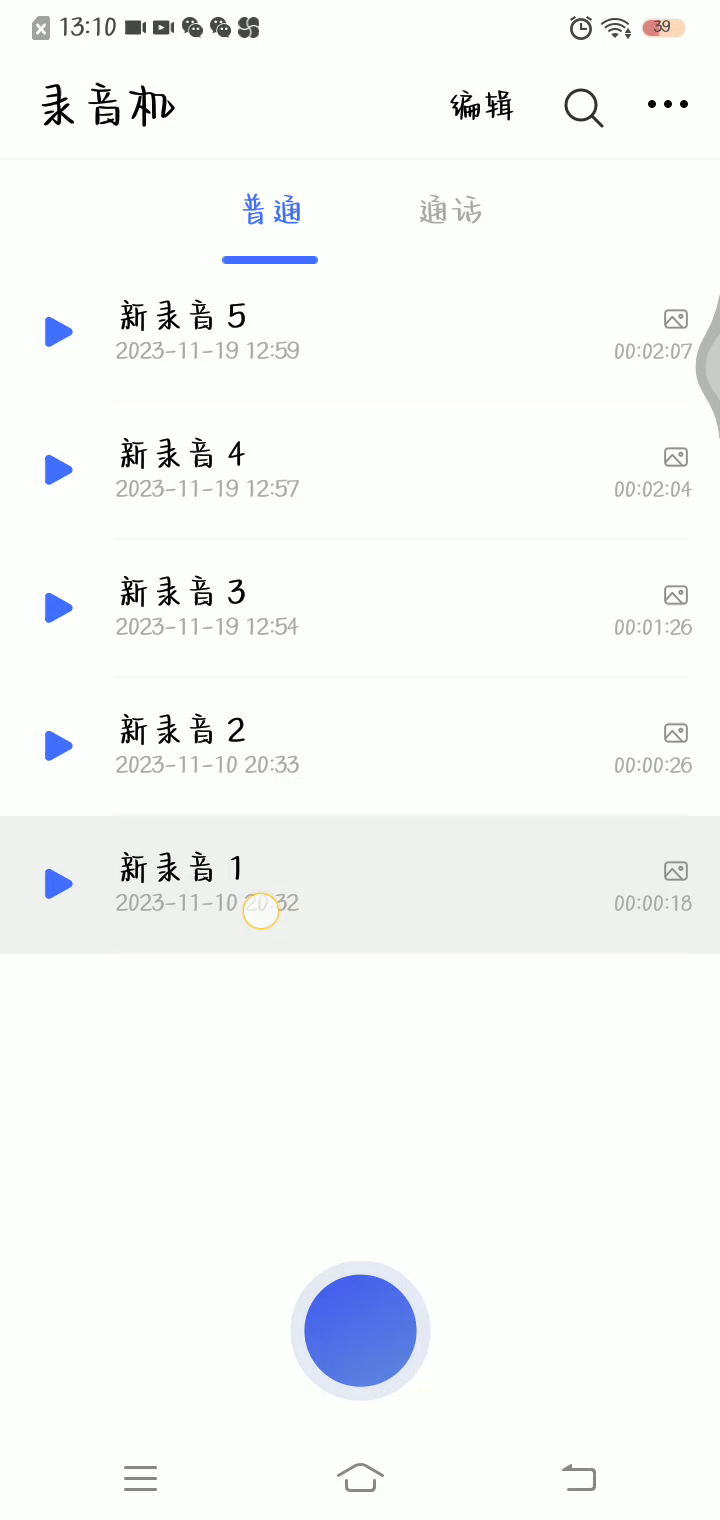Switch to the 通话 tab
This screenshot has width=720, height=1520.
click(x=450, y=211)
